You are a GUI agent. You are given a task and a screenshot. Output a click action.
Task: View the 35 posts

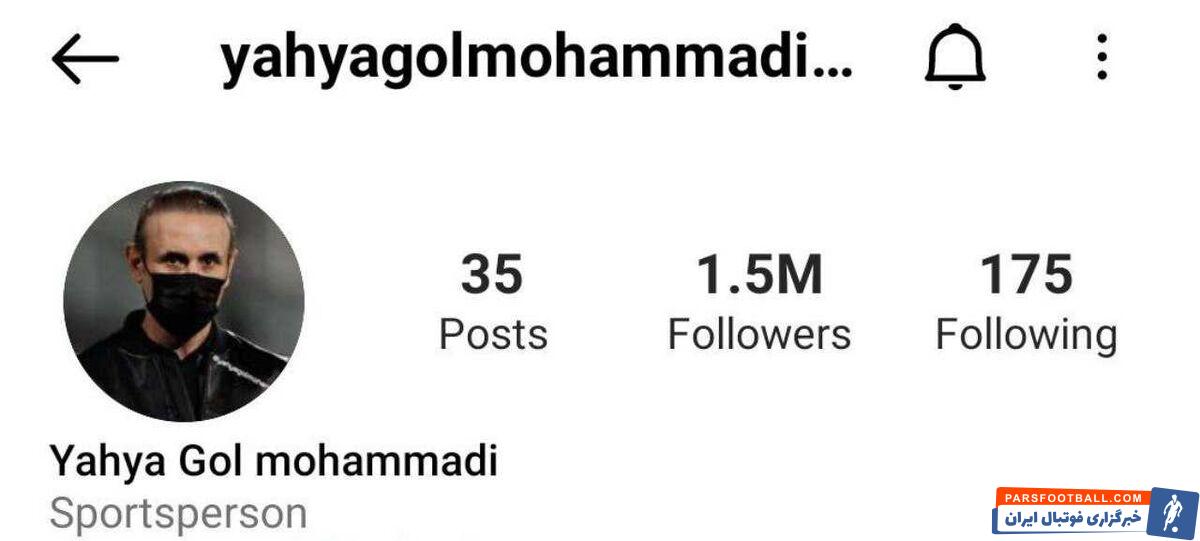(x=493, y=302)
